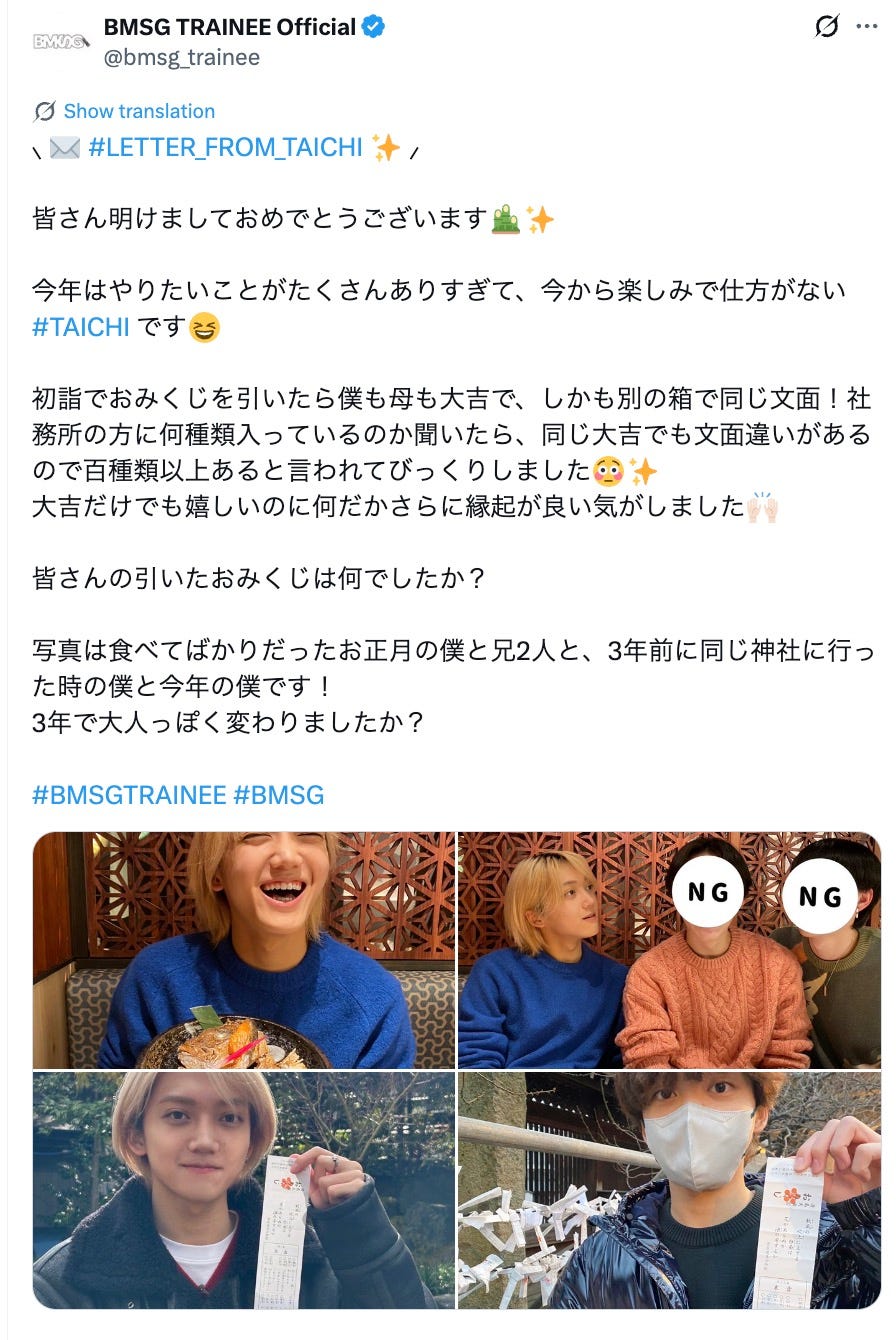View the photo with two NG stickers
896x1340 pixels.
pyautogui.click(x=669, y=950)
